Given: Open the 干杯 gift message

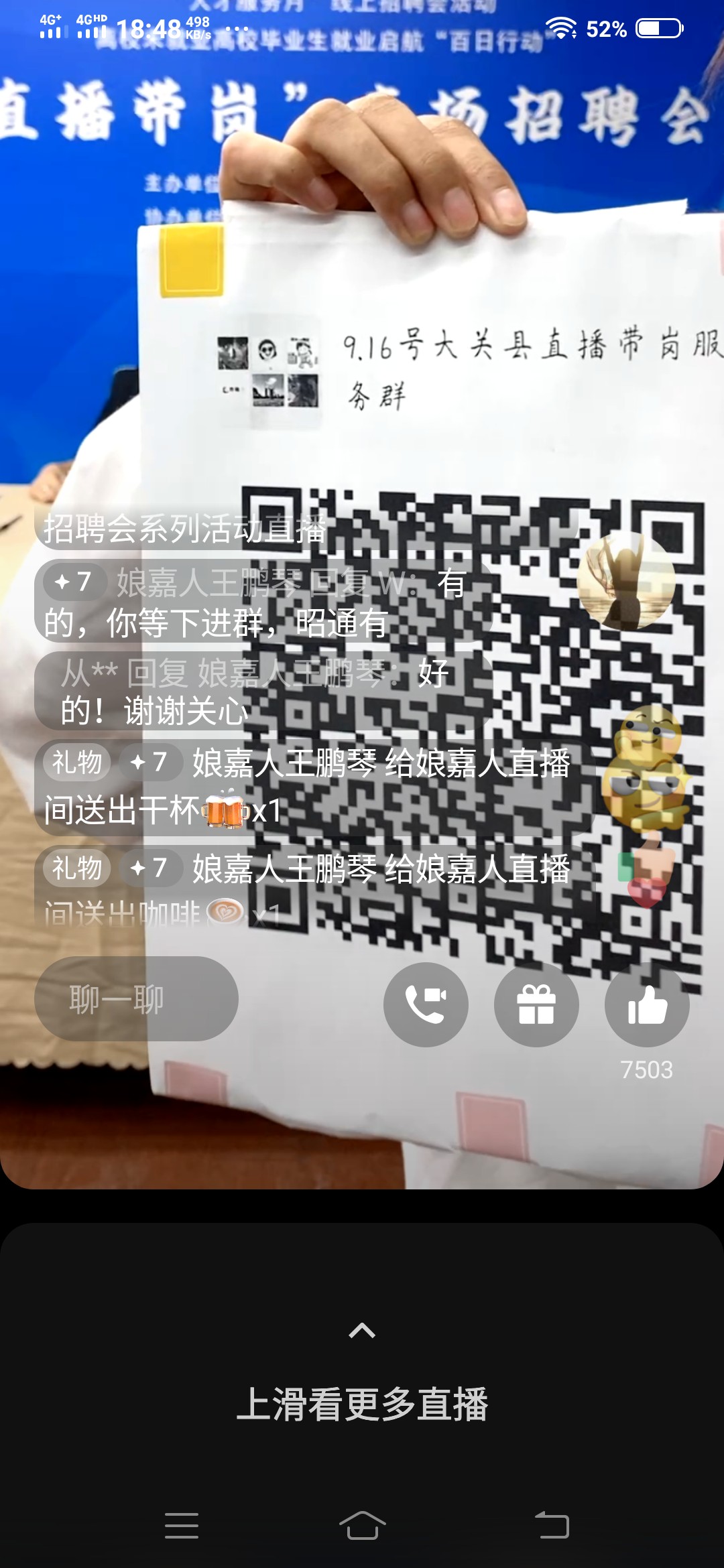Looking at the screenshot, I should pyautogui.click(x=308, y=787).
